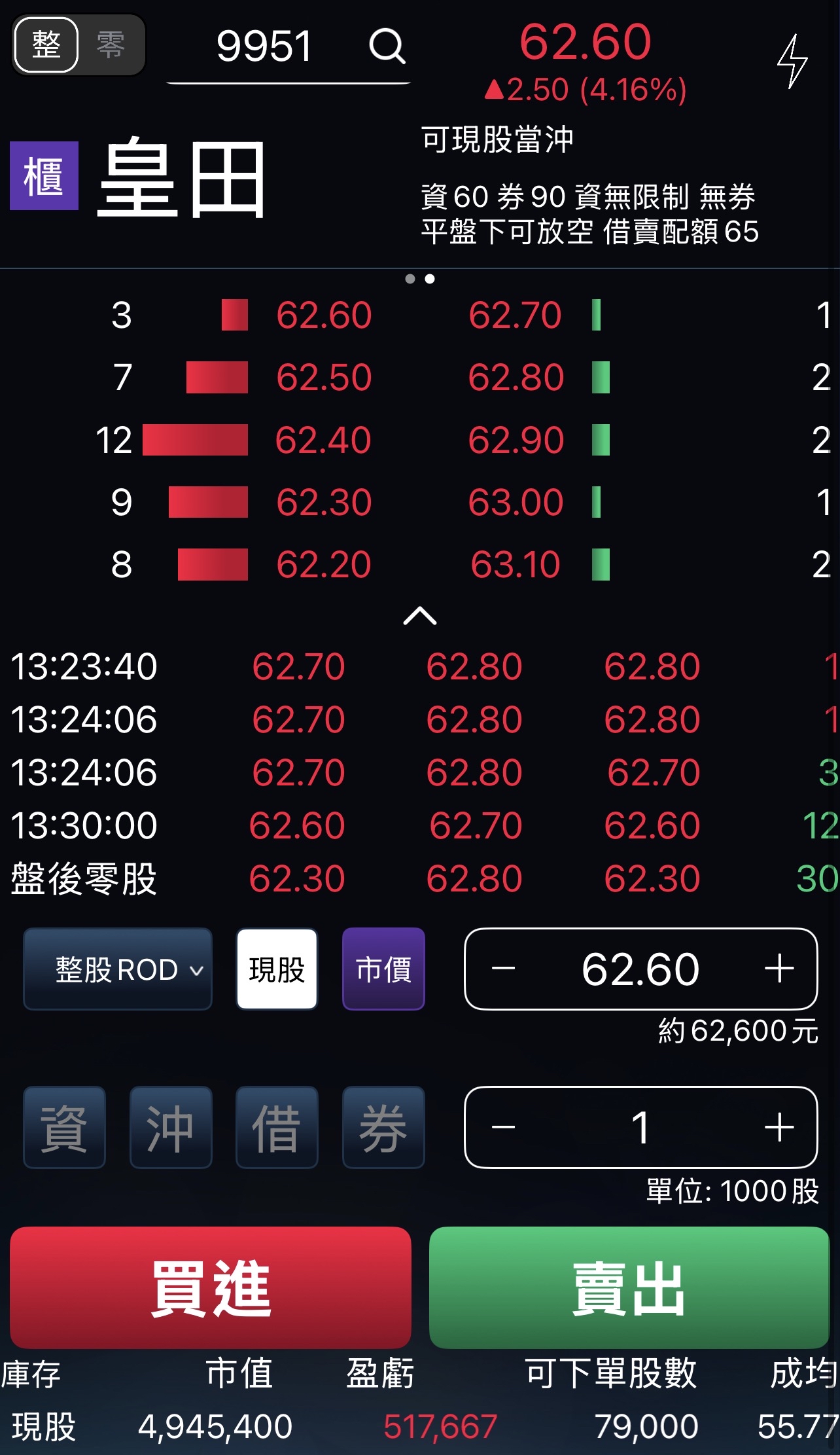
Task: Tap the stock code field showing 9951
Action: (264, 46)
